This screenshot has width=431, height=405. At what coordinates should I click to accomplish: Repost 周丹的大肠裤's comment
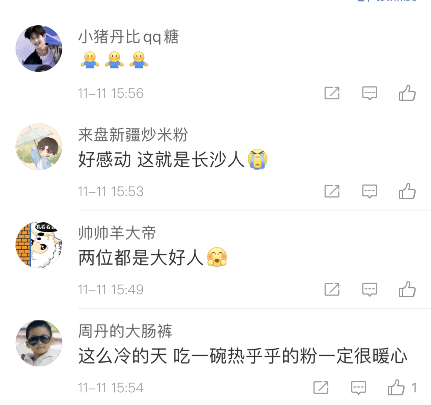click(321, 388)
